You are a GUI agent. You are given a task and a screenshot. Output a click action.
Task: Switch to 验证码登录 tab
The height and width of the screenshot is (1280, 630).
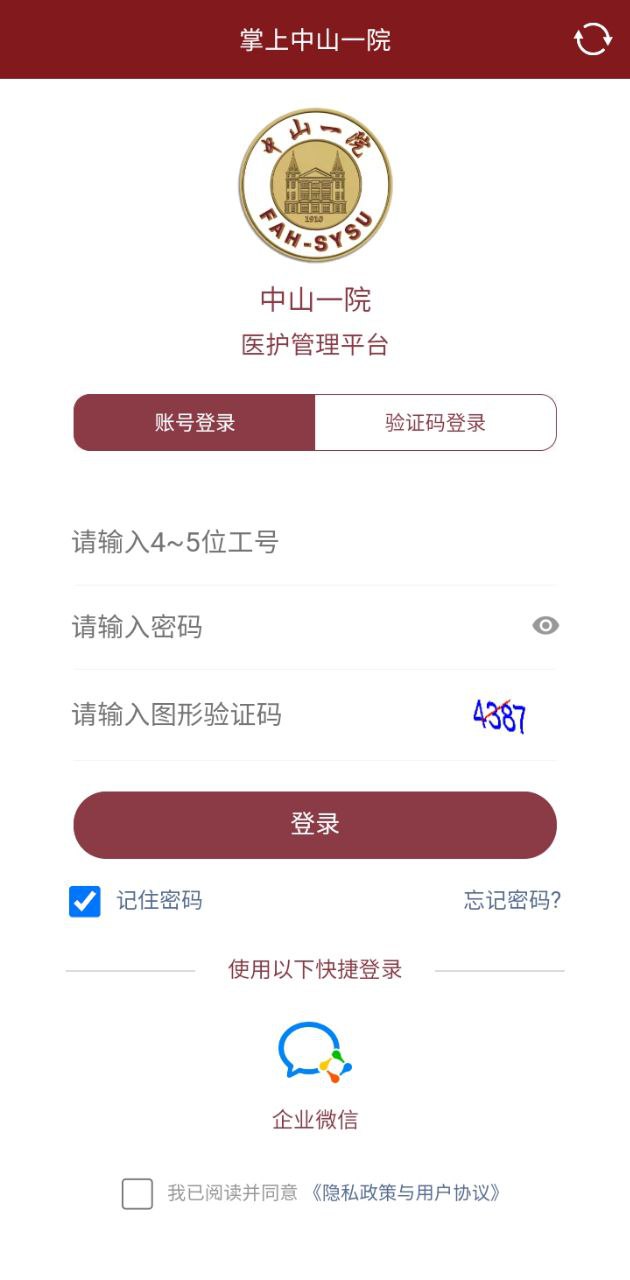[435, 423]
